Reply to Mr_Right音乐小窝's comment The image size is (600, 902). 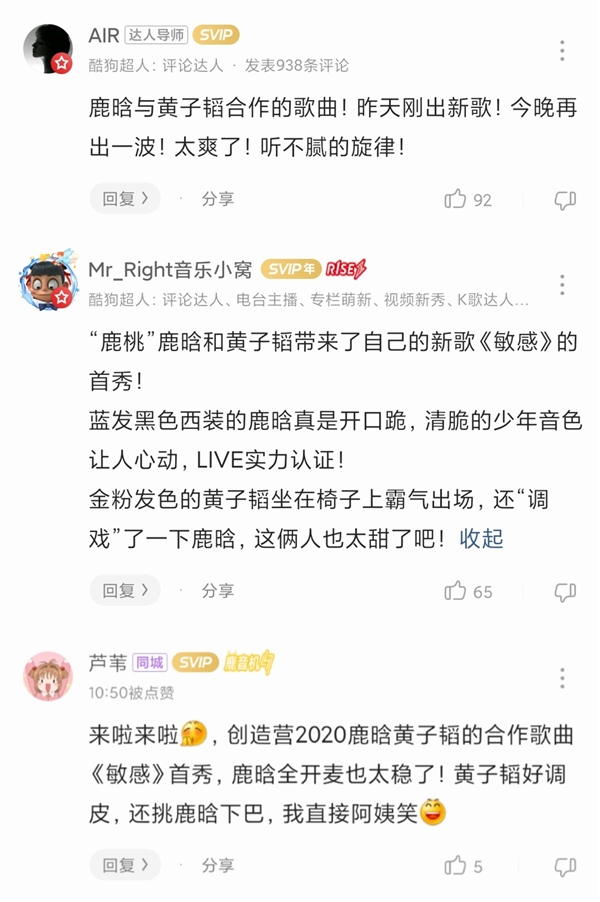pos(124,591)
